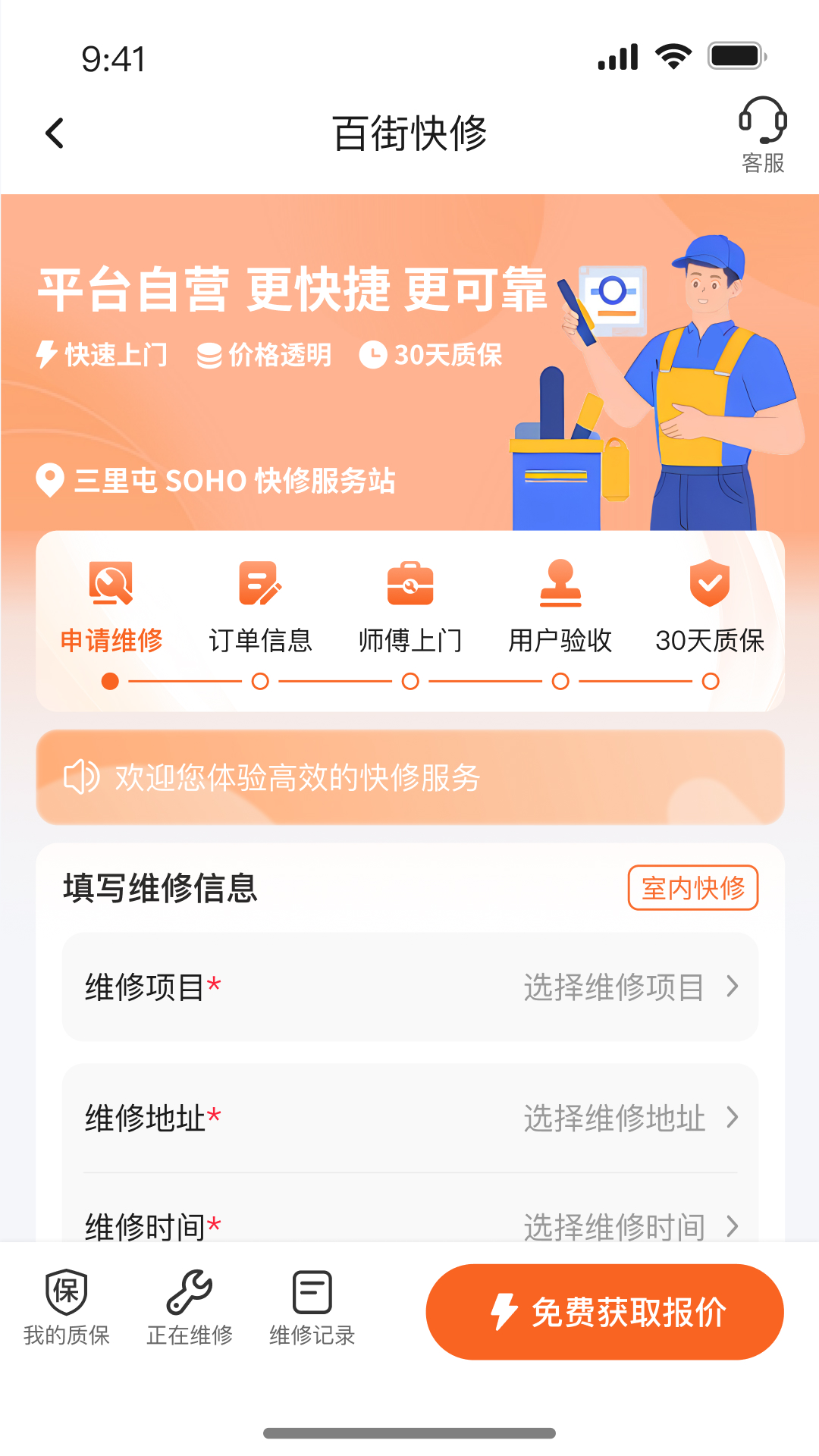Select the 订单信息 step in progress bar
The width and height of the screenshot is (819, 1456).
pos(261,639)
